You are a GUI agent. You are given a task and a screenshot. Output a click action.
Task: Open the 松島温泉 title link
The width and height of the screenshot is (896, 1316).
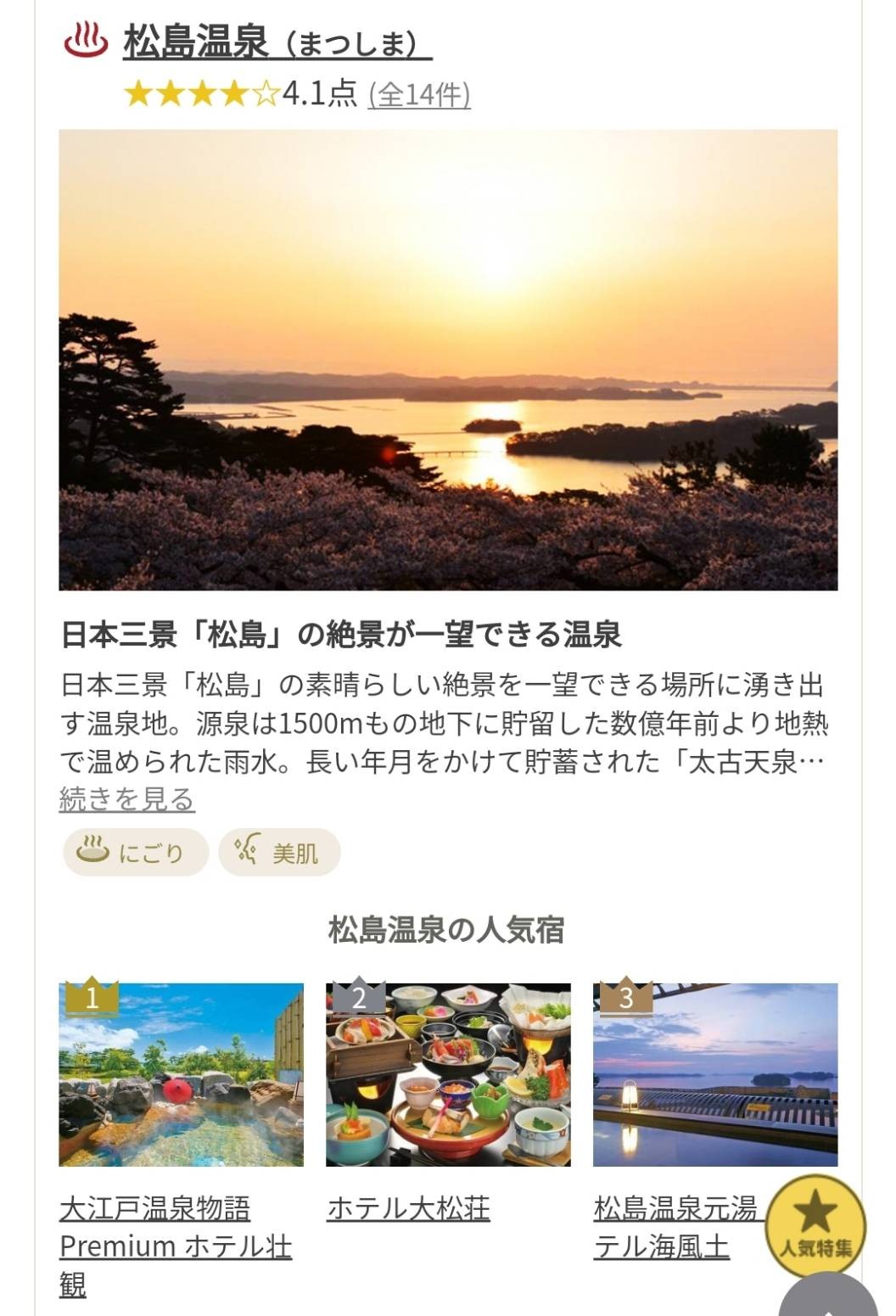277,42
